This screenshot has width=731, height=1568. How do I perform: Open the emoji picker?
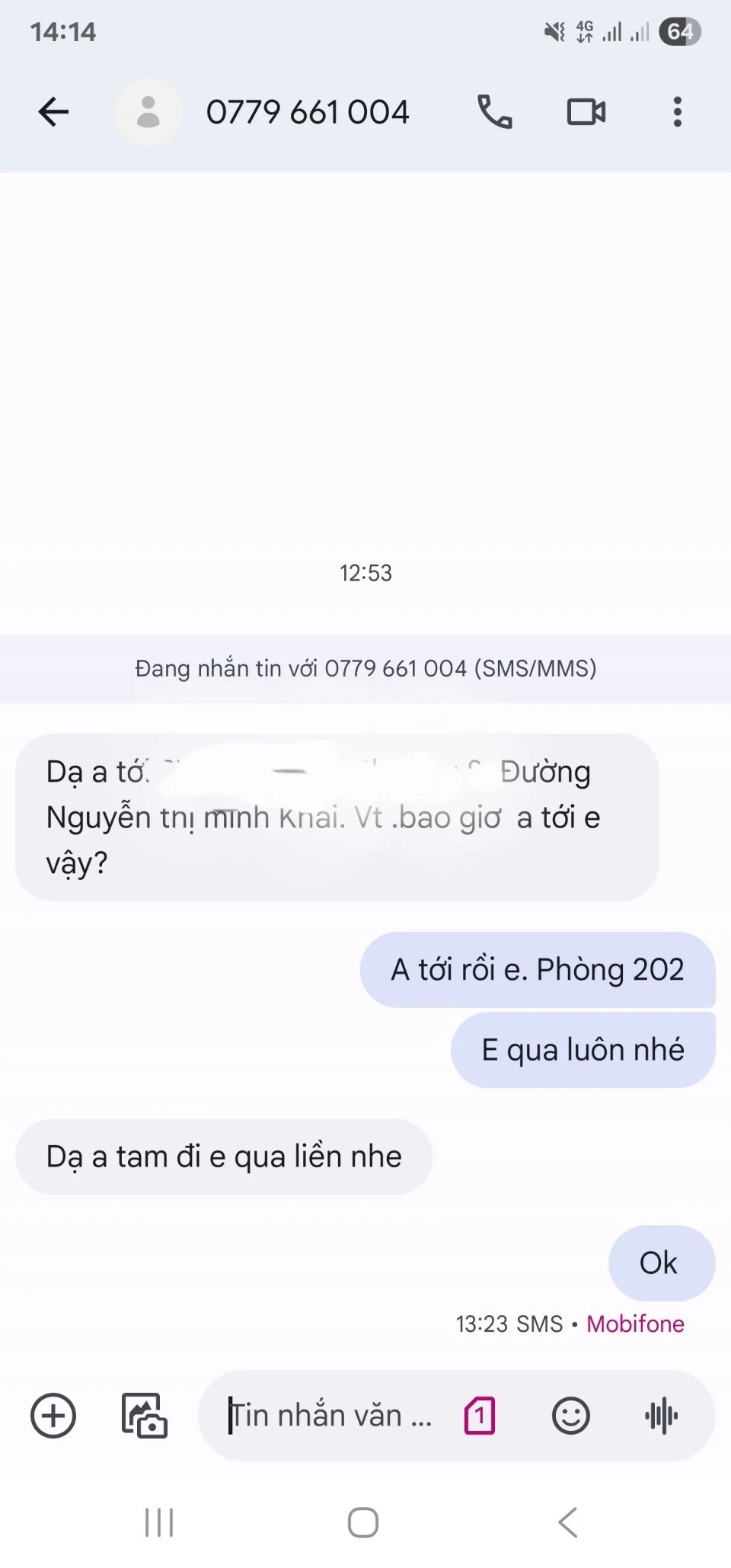(x=570, y=1416)
